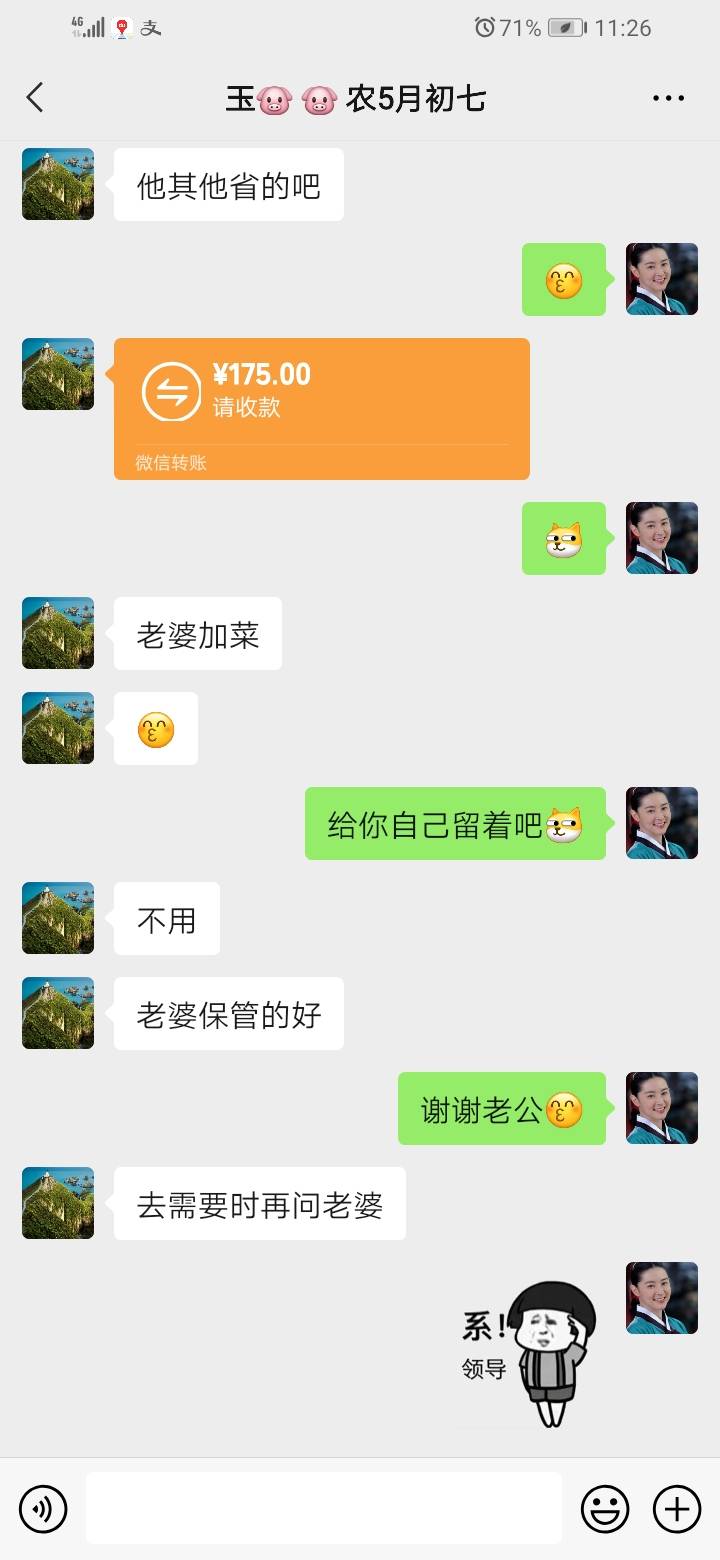720x1560 pixels.
Task: Tap your own avatar beside 谢谢老公 message
Action: (661, 1109)
